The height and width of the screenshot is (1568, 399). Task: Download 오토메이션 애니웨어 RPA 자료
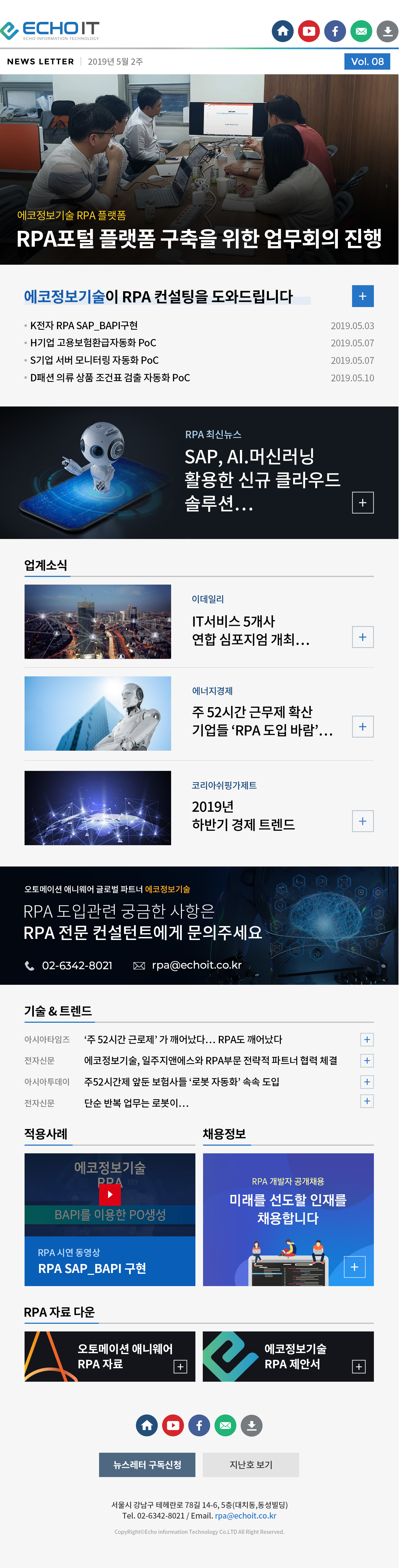pos(180,1366)
